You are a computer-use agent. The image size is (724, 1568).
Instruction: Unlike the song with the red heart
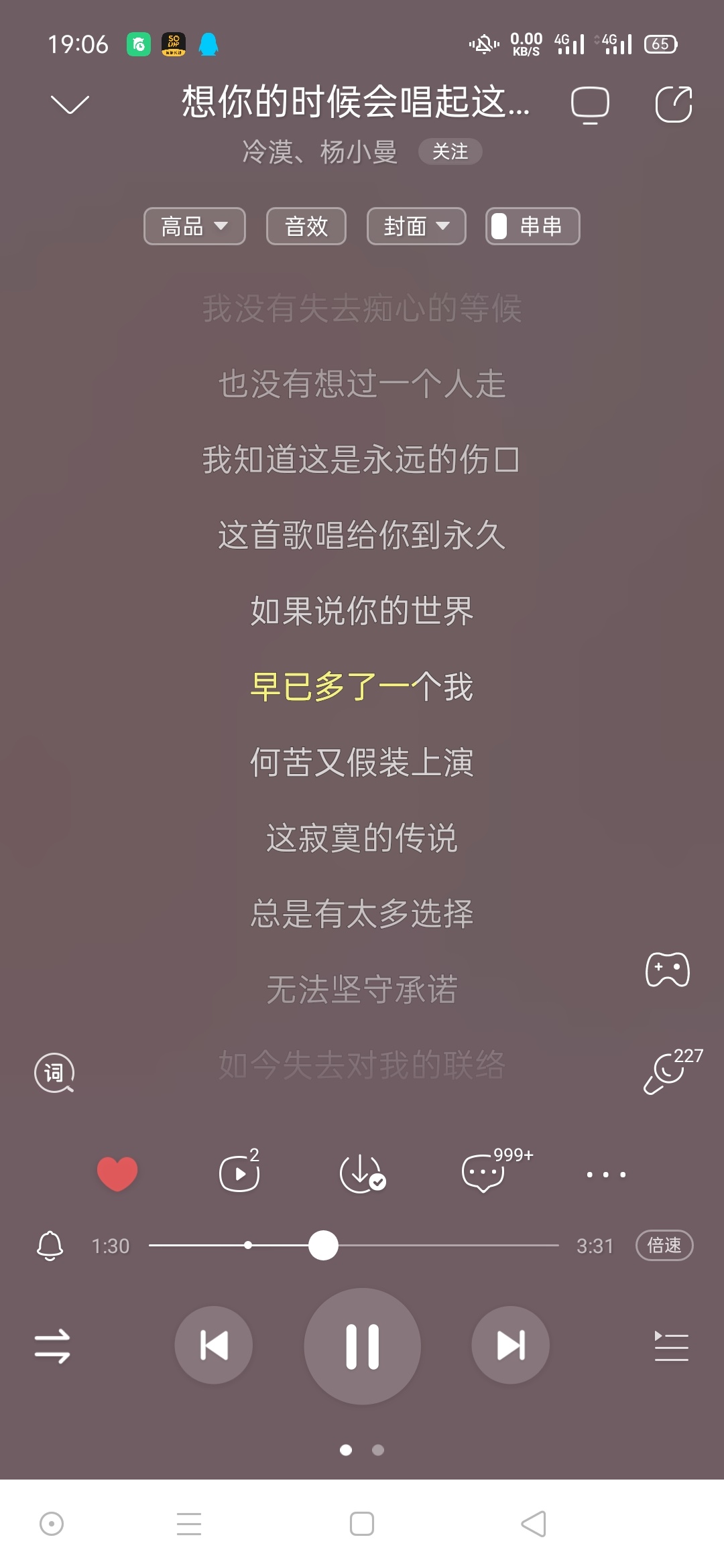tap(117, 1174)
